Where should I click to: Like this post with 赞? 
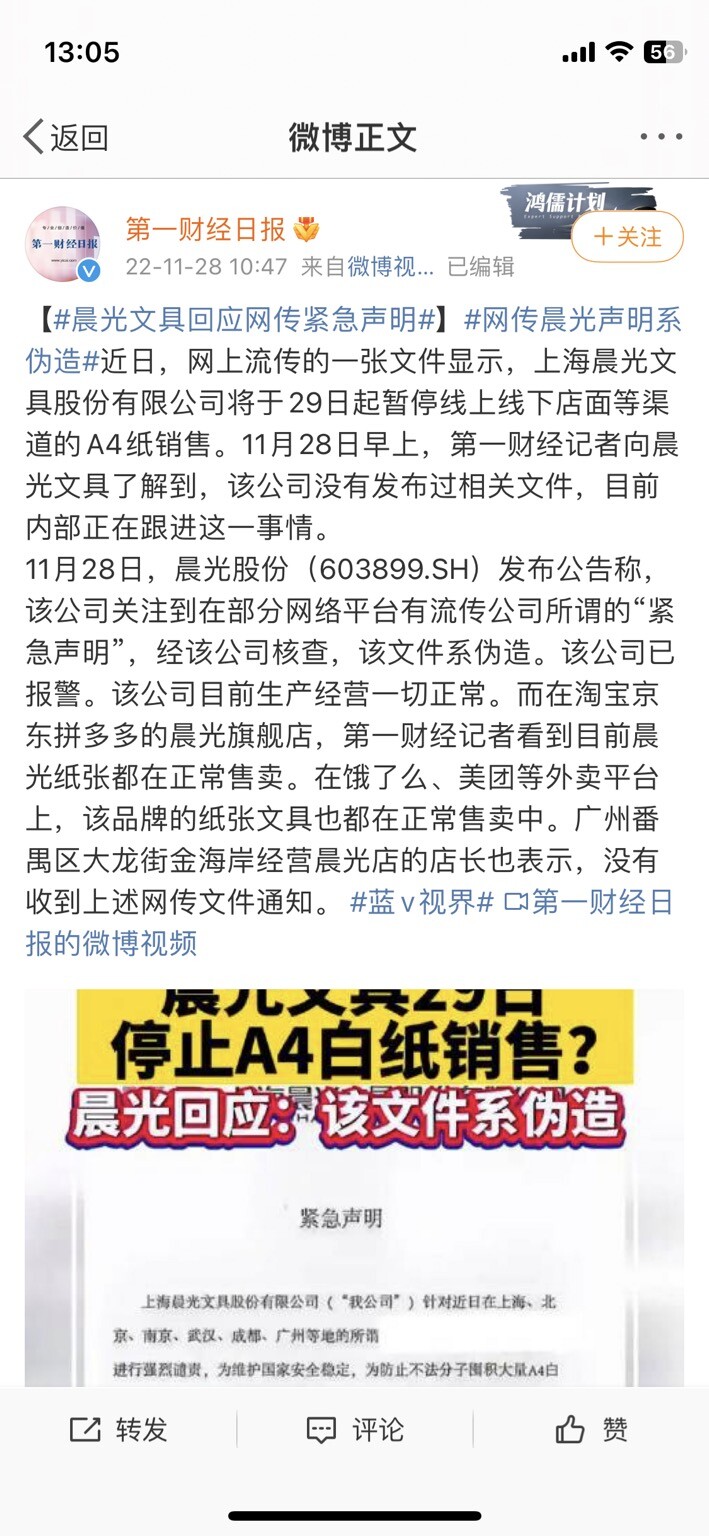(591, 1429)
